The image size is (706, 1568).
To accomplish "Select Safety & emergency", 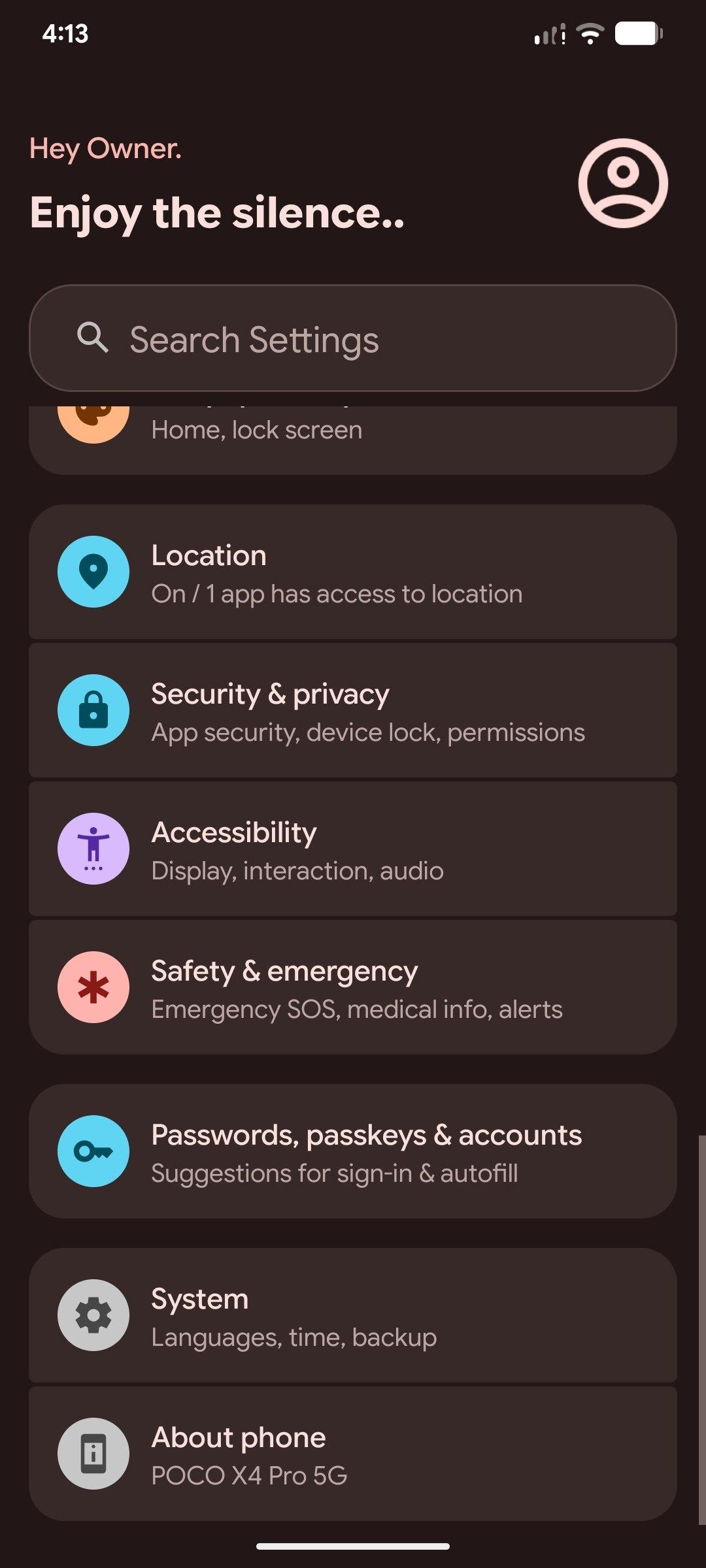I will 353,988.
